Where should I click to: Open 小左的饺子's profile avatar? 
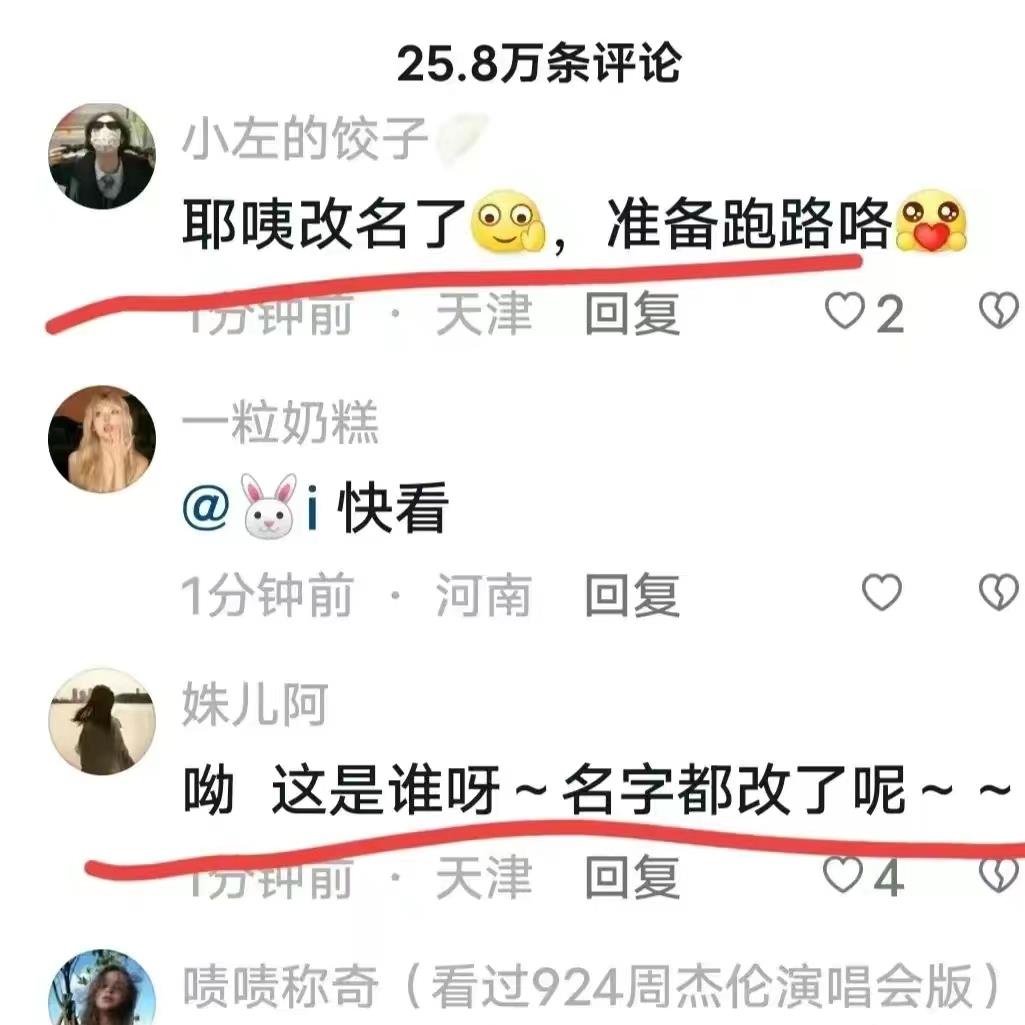click(x=103, y=157)
